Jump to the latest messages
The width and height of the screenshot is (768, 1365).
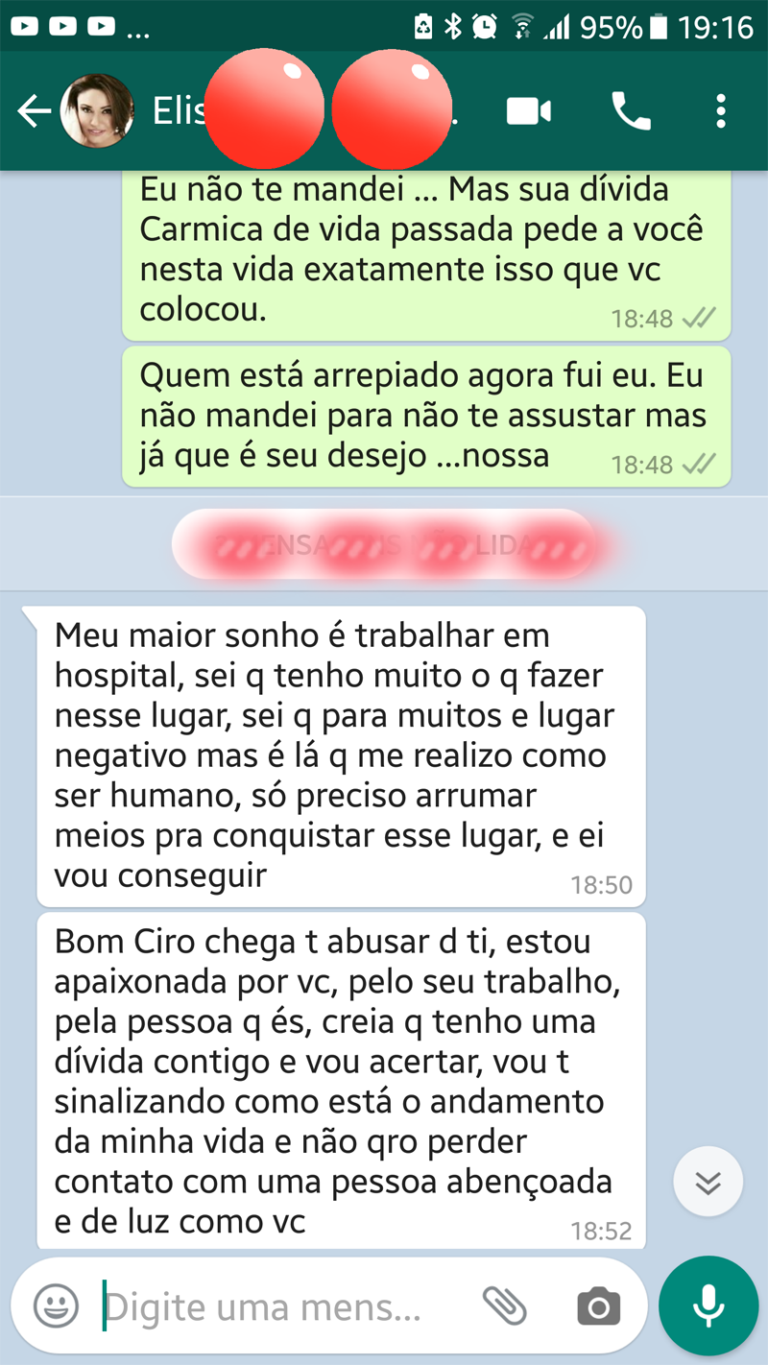click(708, 1181)
